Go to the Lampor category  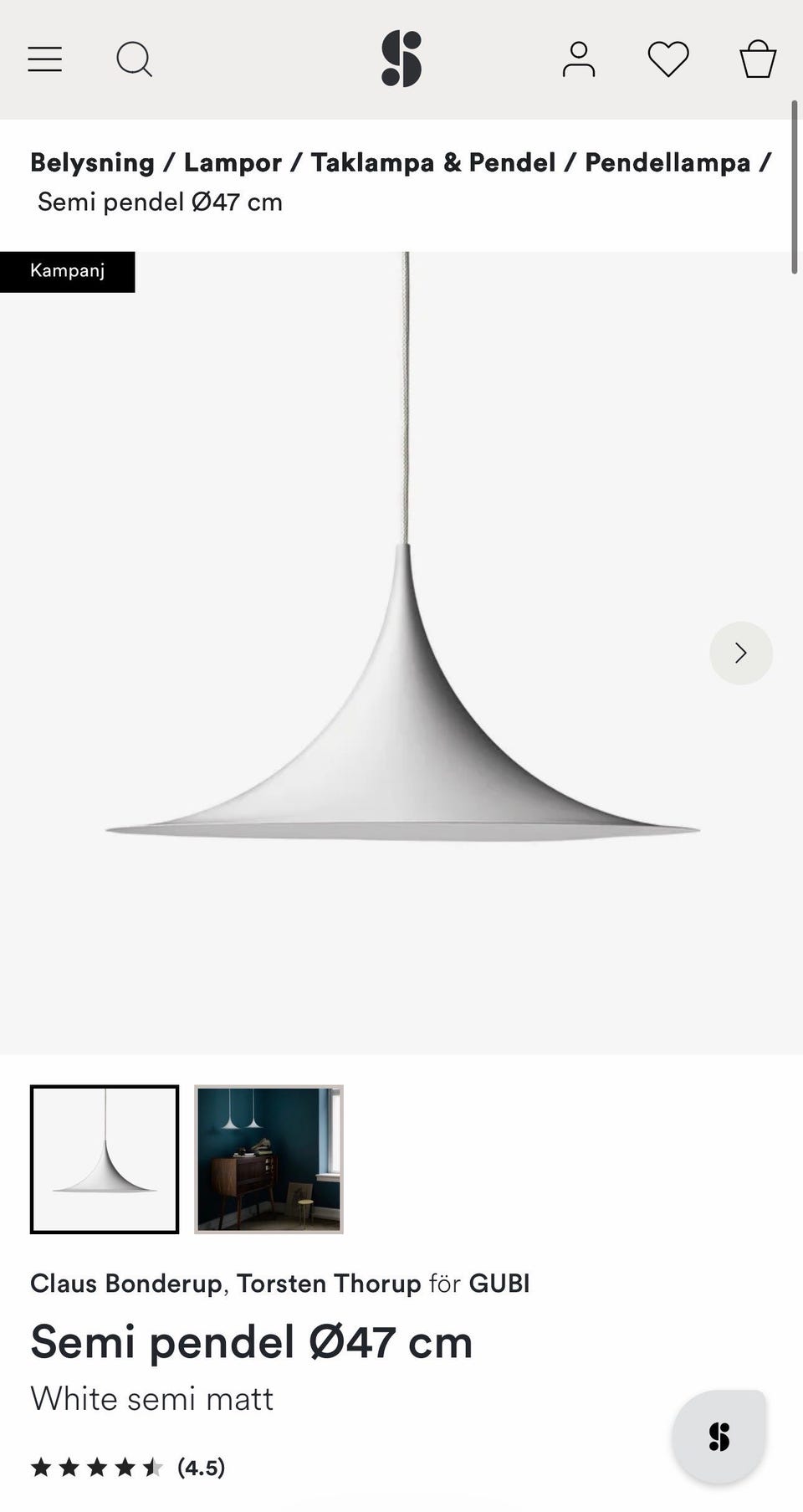click(x=233, y=162)
